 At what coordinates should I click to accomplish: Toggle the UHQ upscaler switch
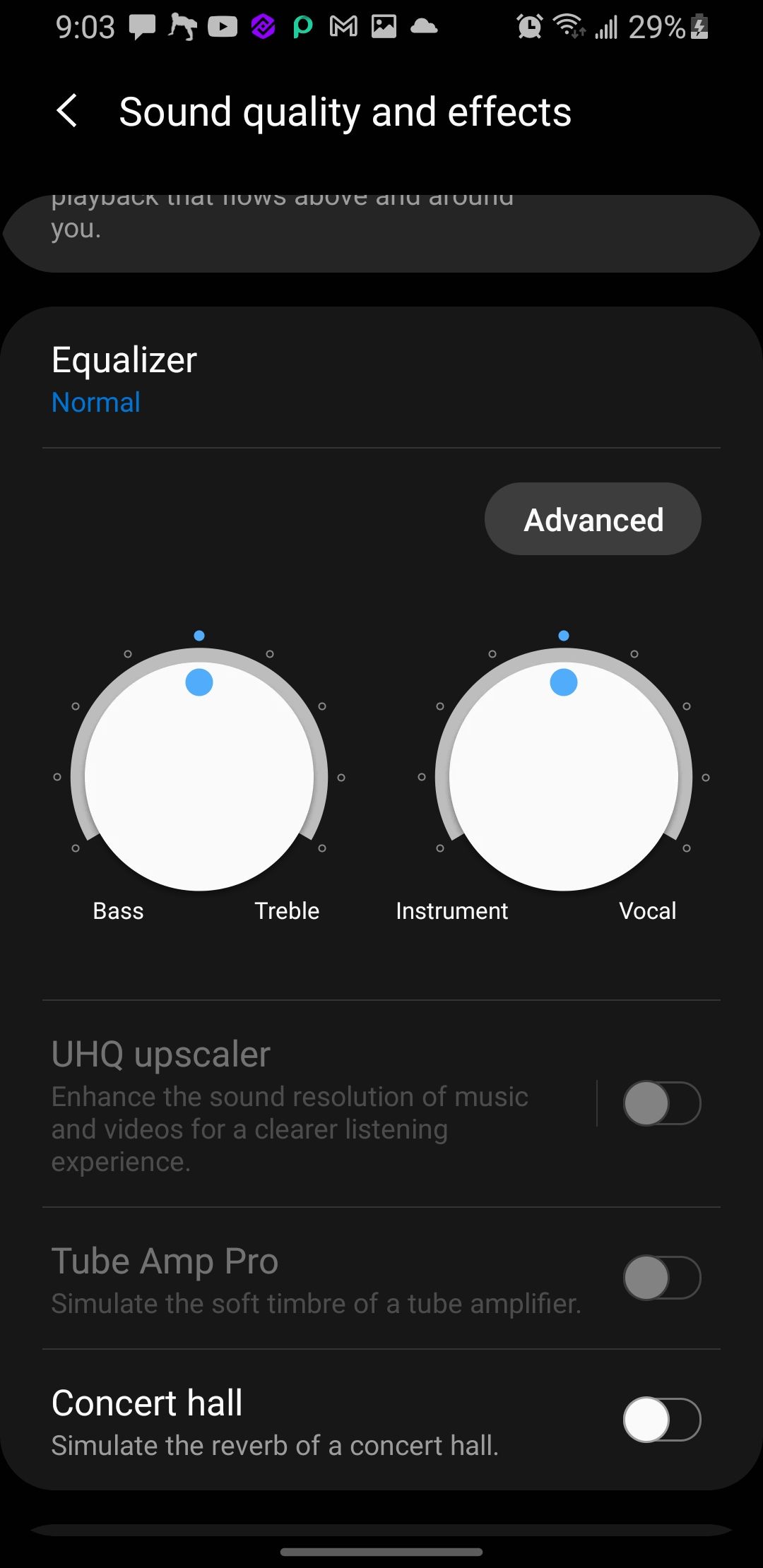point(661,1103)
